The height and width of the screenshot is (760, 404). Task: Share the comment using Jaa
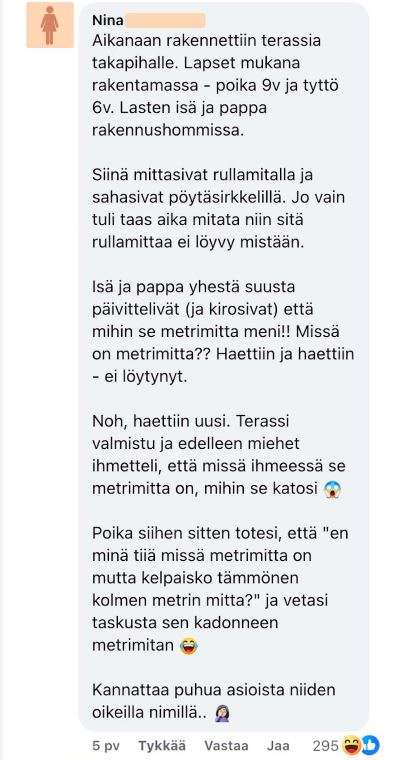click(278, 745)
